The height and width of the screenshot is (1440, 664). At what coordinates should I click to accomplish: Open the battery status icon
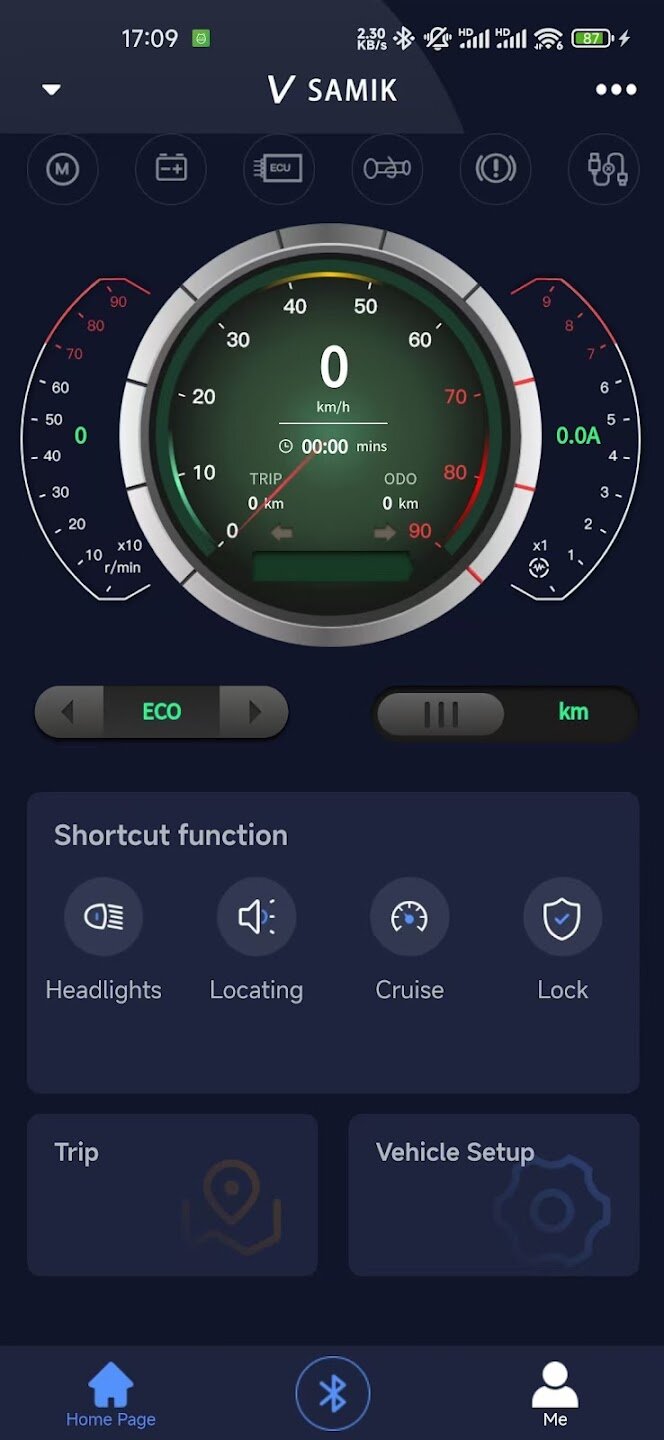tap(171, 169)
